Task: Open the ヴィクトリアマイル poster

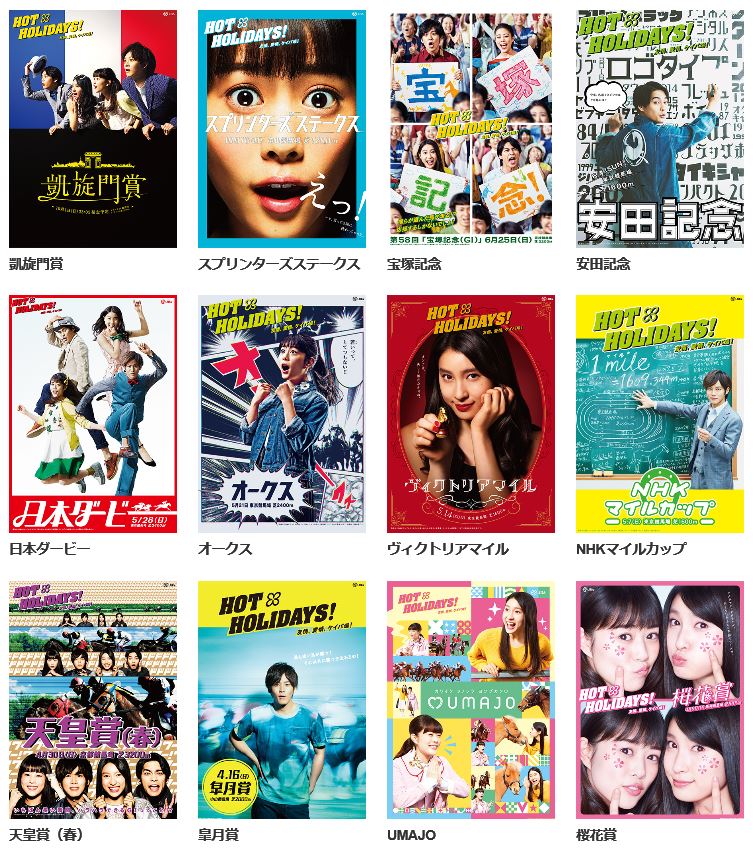Action: [x=471, y=413]
